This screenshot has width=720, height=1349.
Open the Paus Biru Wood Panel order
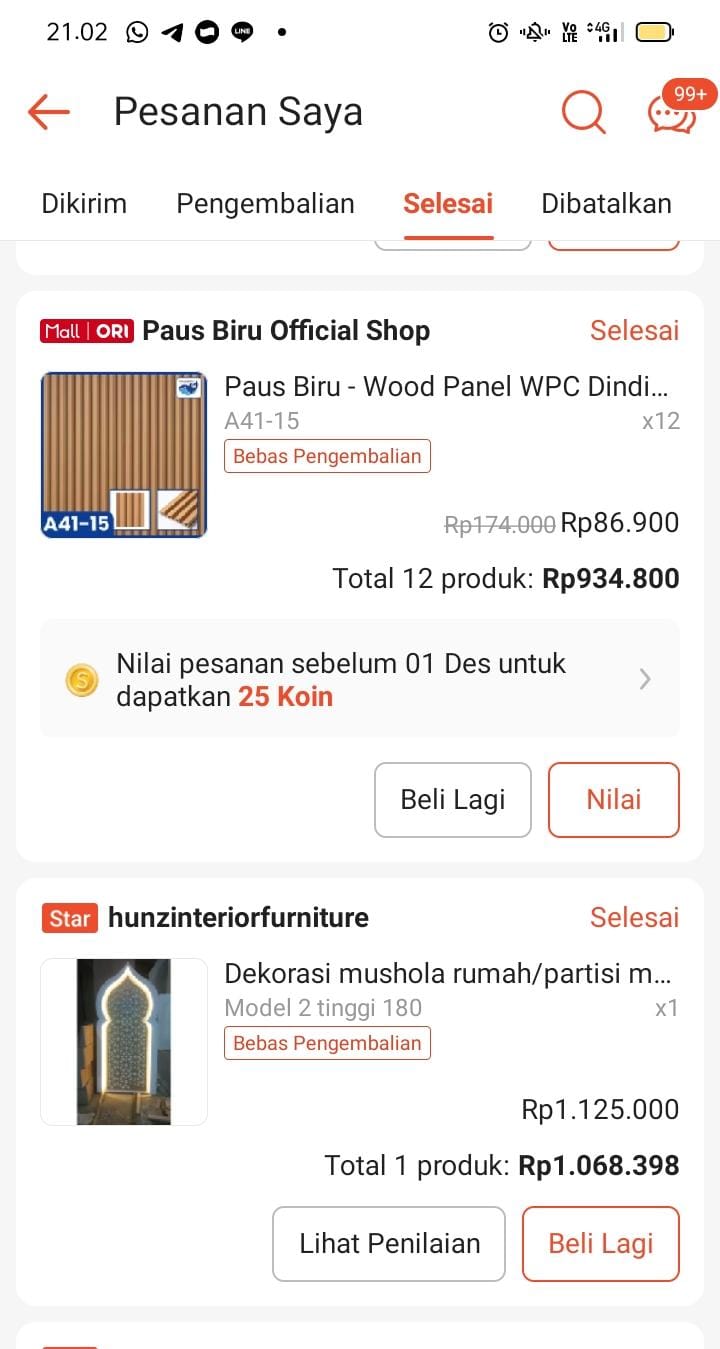click(x=445, y=388)
